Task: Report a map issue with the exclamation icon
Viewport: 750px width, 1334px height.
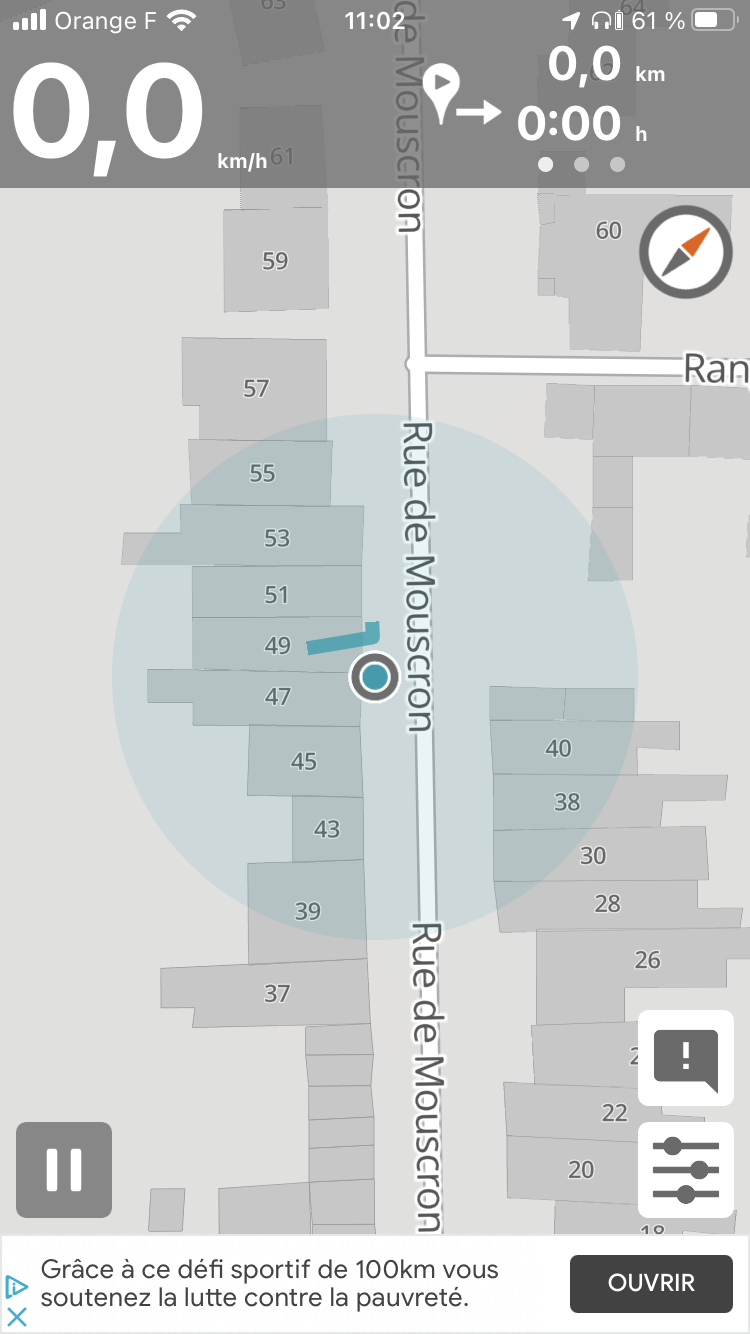Action: point(686,1057)
